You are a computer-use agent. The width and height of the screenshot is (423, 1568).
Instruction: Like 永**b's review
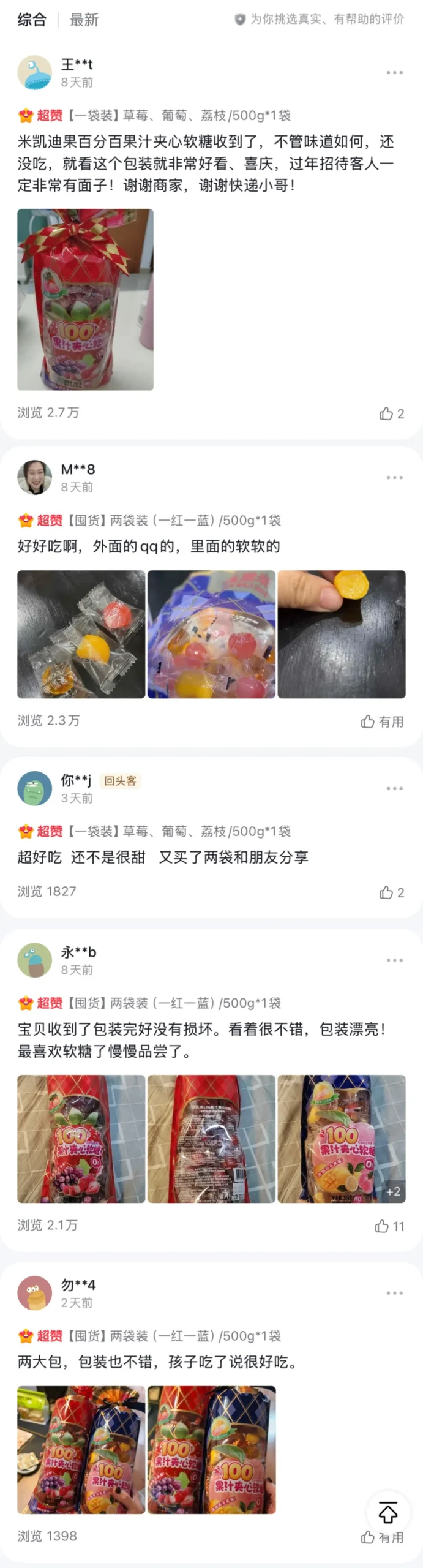[x=389, y=1226]
